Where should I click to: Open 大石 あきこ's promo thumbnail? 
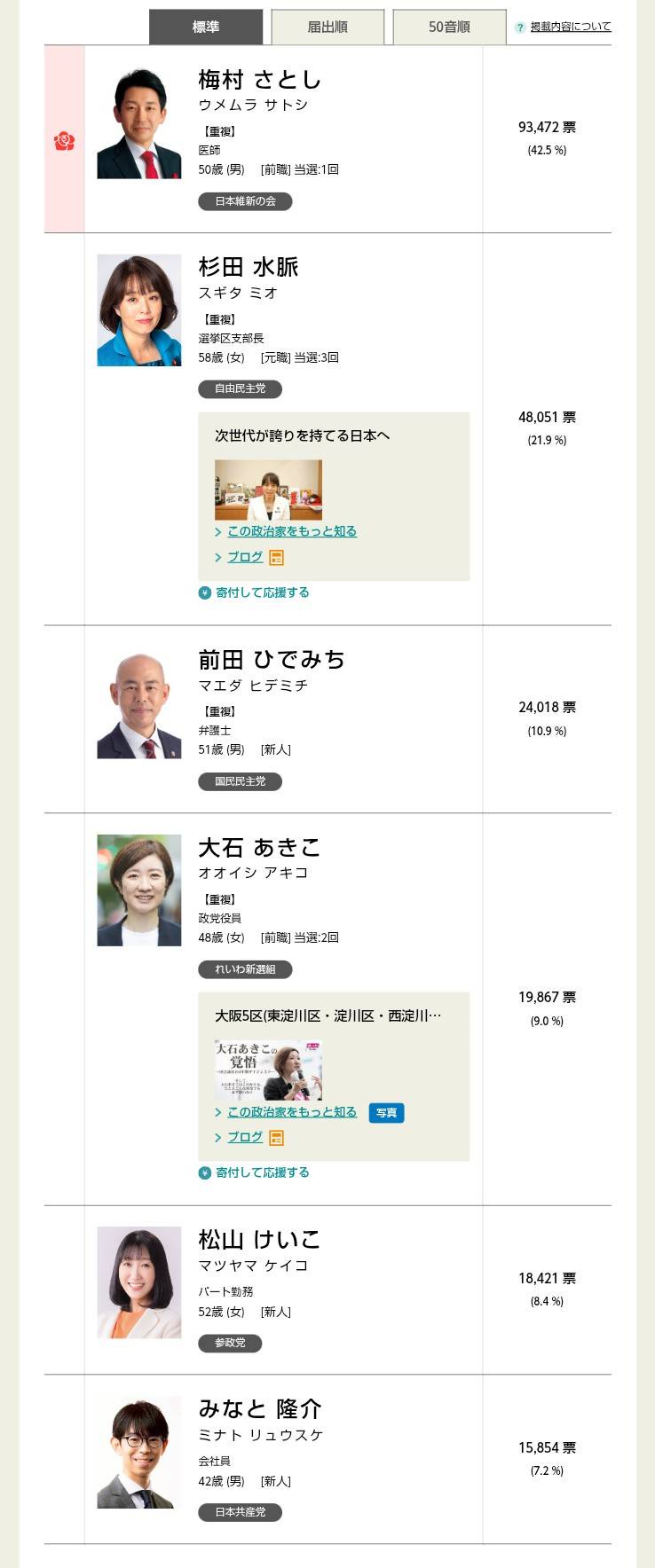tap(268, 1070)
